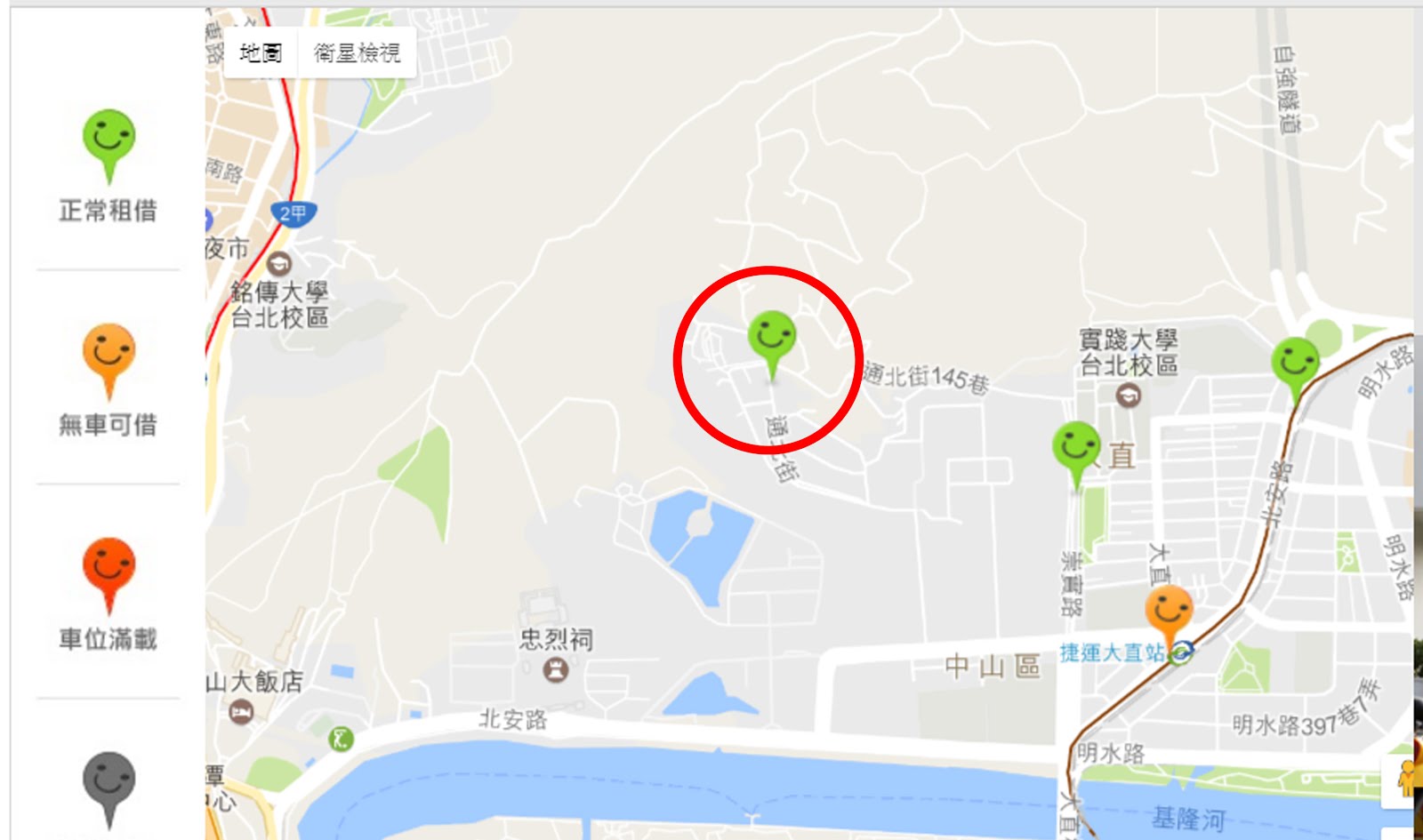
Task: Open the Street View pegman control
Action: click(x=1406, y=779)
